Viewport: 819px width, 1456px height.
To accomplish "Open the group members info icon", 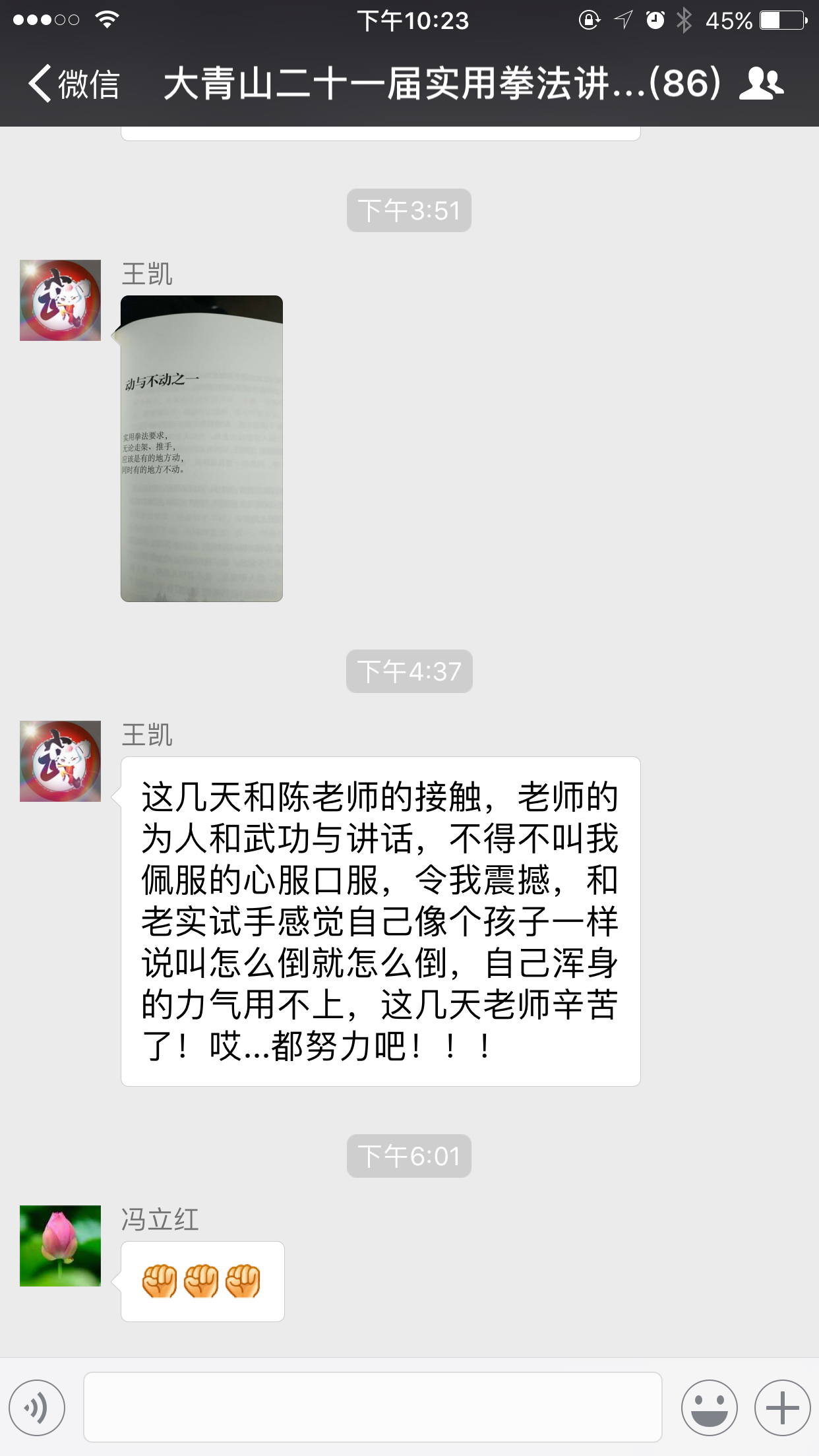I will [x=761, y=84].
